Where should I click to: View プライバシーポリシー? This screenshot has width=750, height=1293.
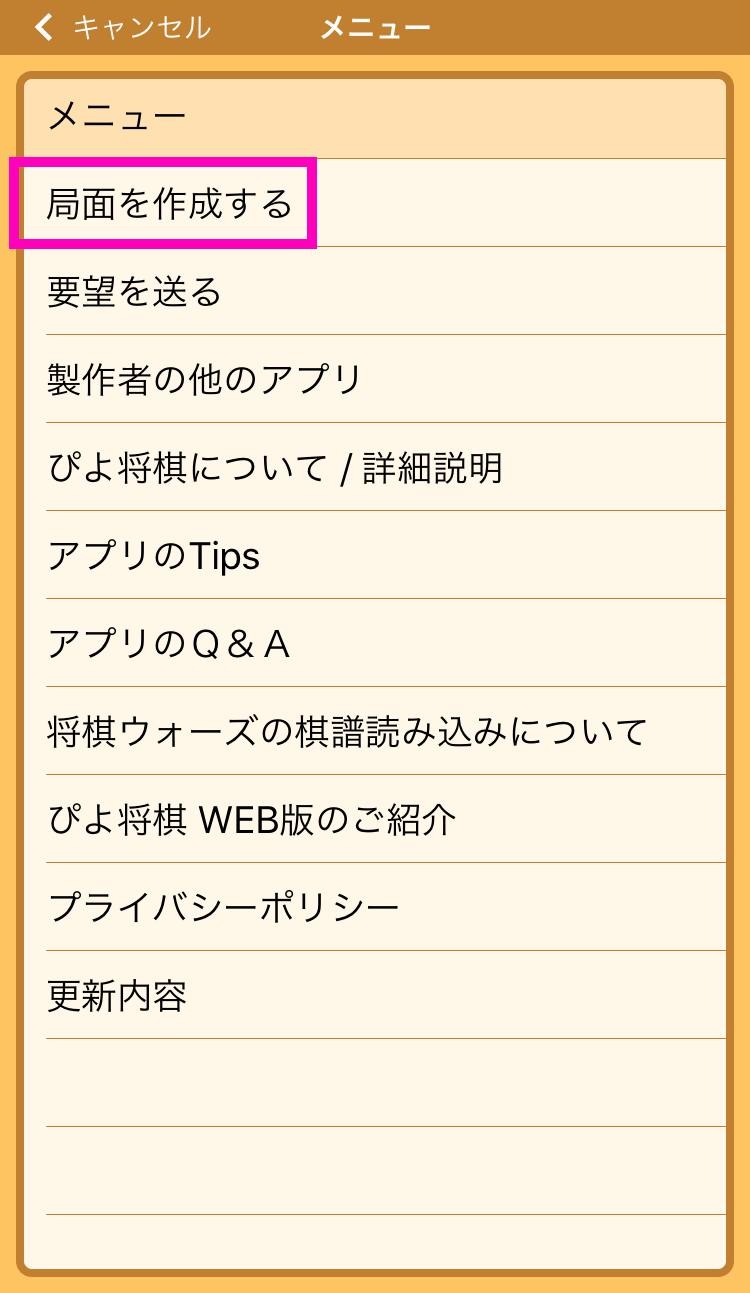click(224, 908)
